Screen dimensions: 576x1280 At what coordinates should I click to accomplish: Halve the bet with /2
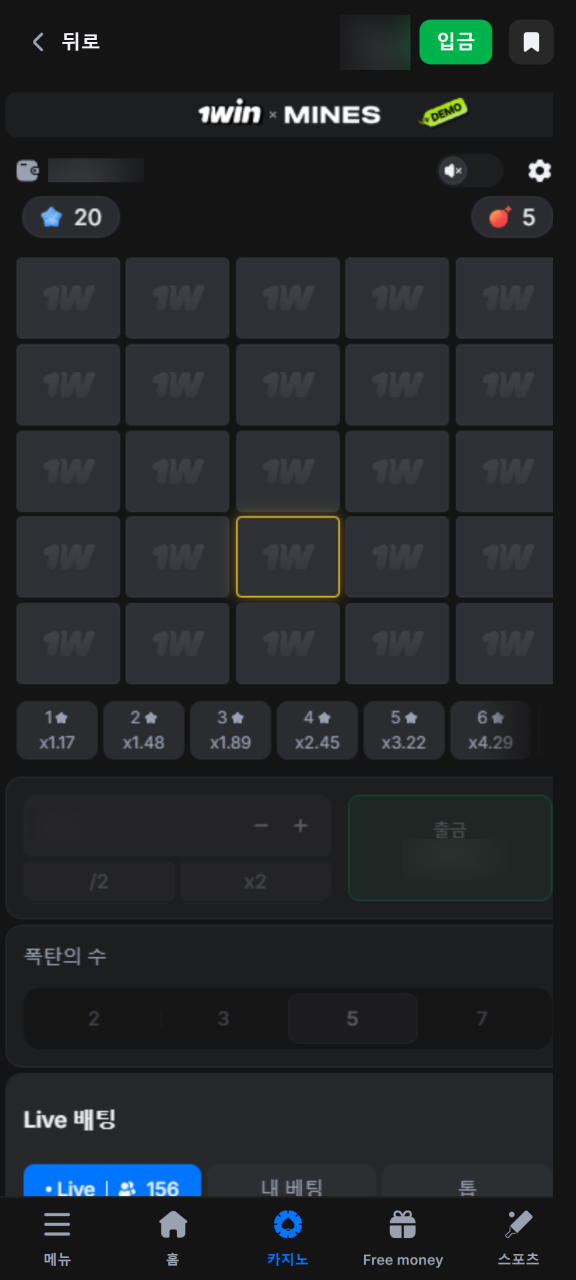pyautogui.click(x=99, y=881)
